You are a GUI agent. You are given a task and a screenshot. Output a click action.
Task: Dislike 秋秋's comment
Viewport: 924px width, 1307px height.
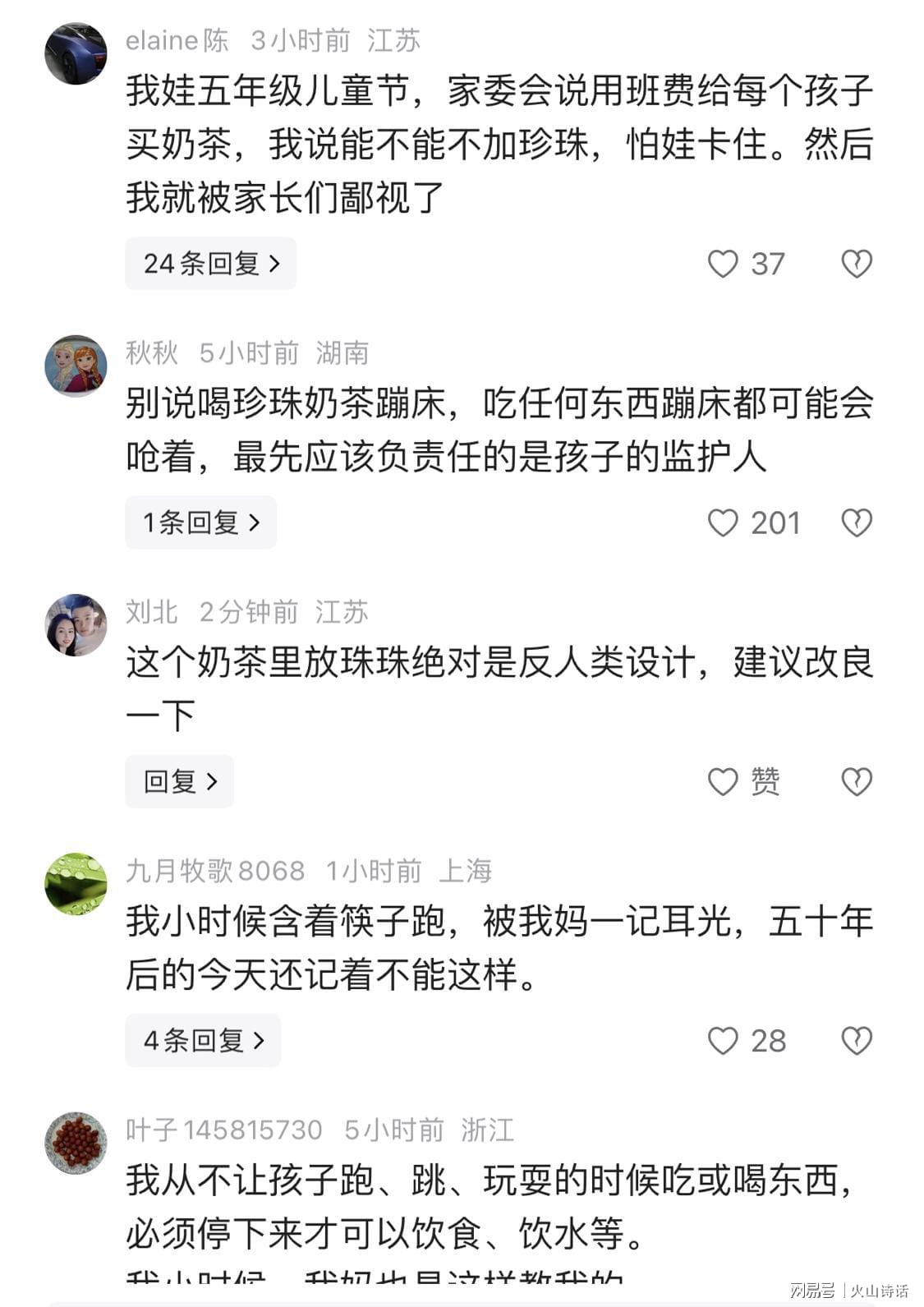point(856,522)
